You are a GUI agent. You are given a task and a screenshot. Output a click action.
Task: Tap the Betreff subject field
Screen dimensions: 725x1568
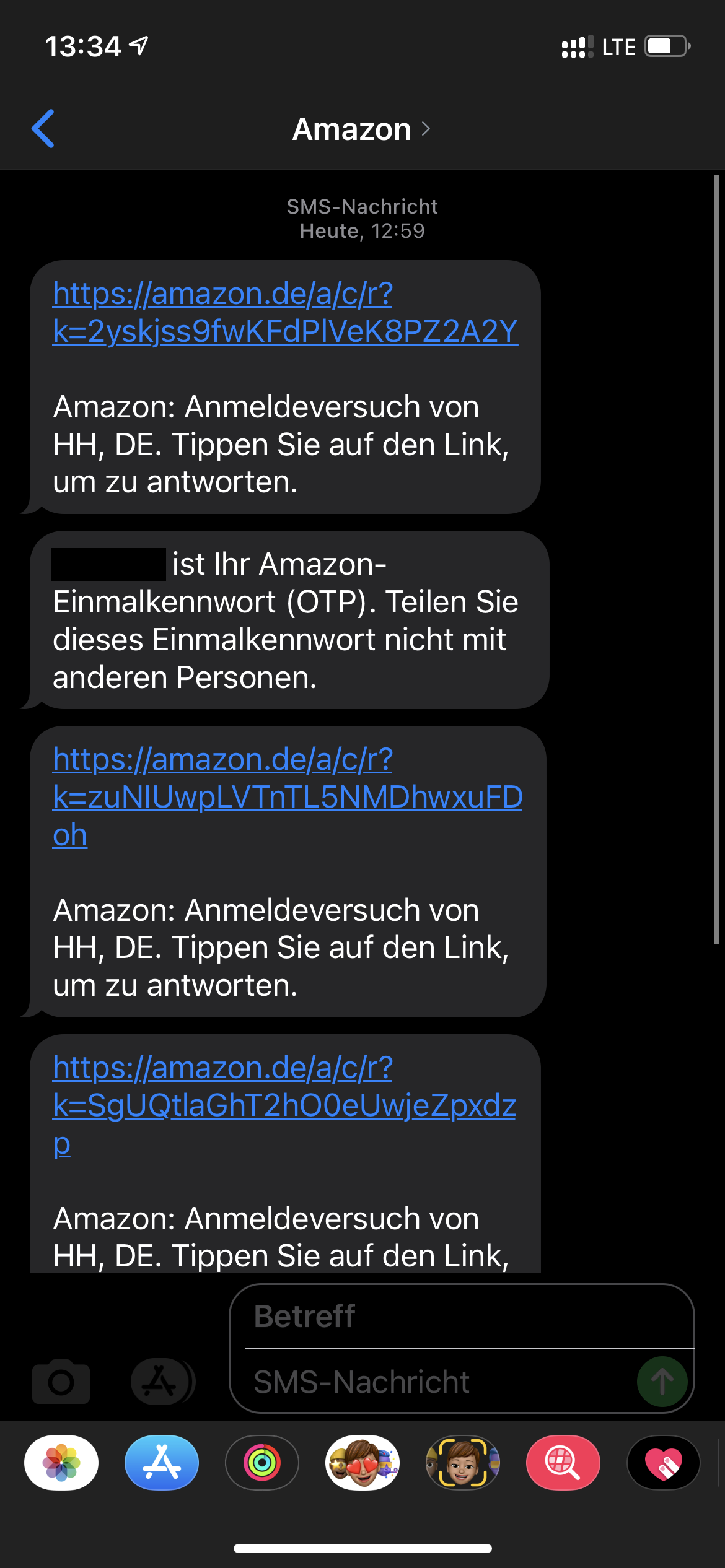(462, 1316)
